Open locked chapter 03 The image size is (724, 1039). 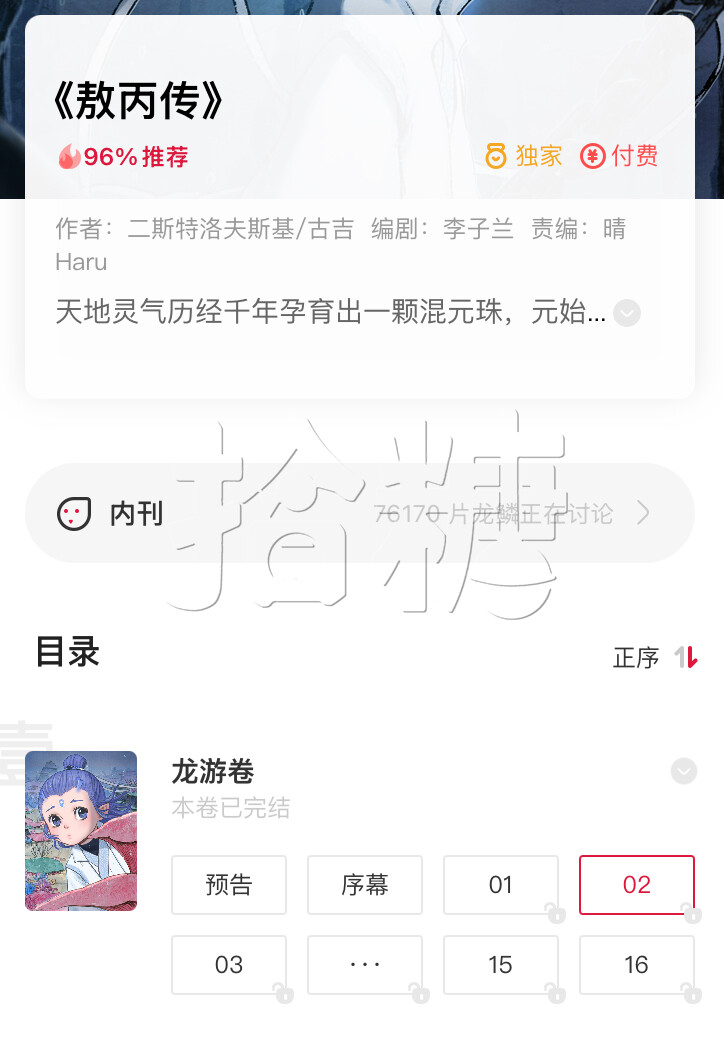tap(229, 965)
